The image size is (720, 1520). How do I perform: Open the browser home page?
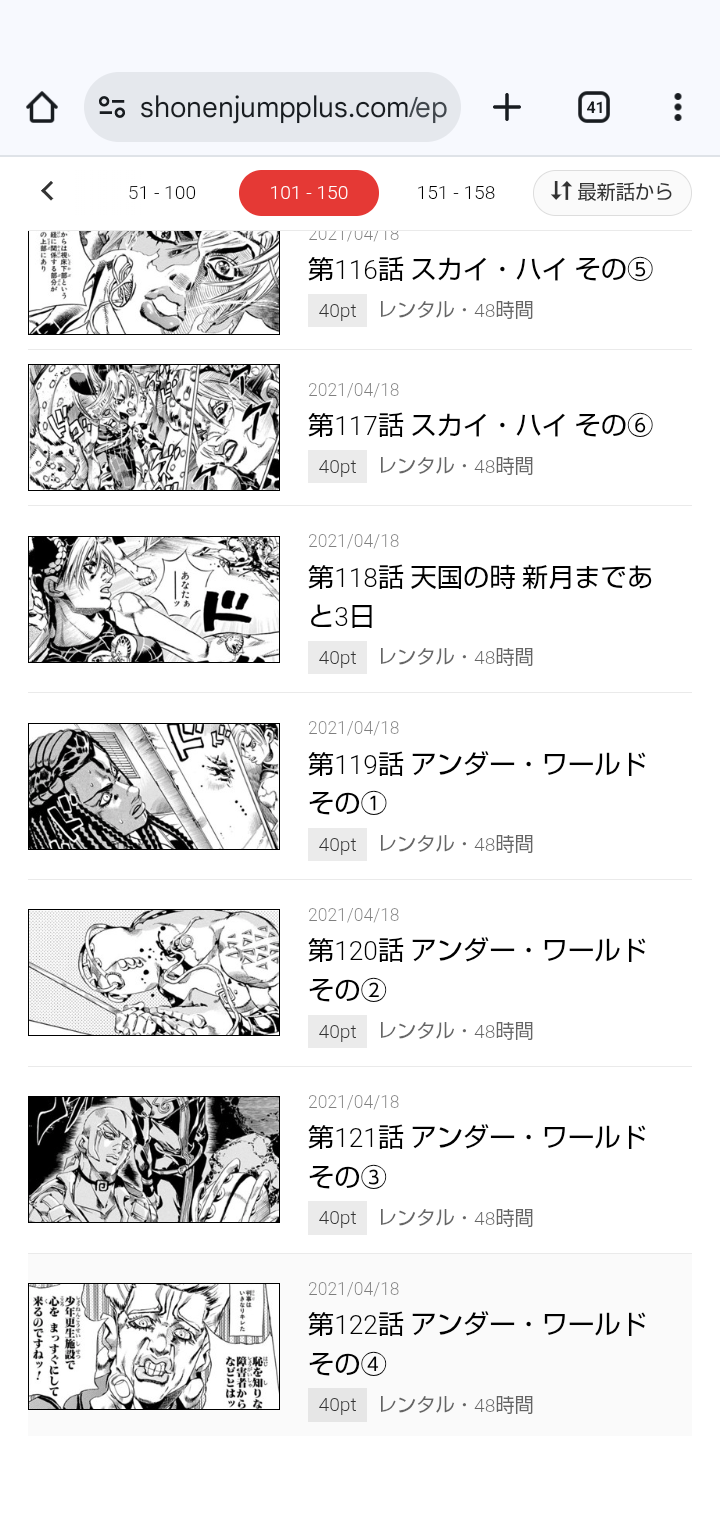pyautogui.click(x=42, y=107)
